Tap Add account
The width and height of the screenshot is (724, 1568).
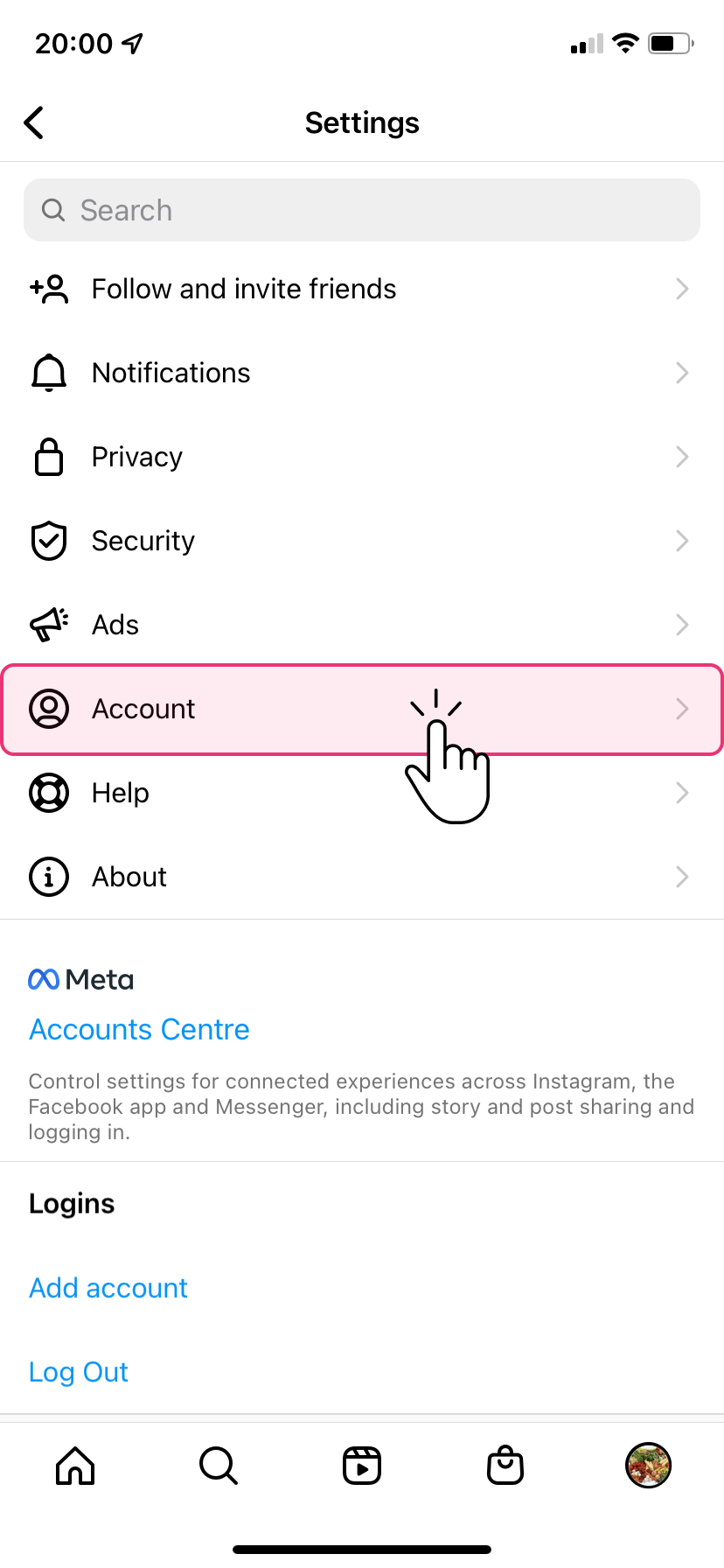click(108, 1288)
